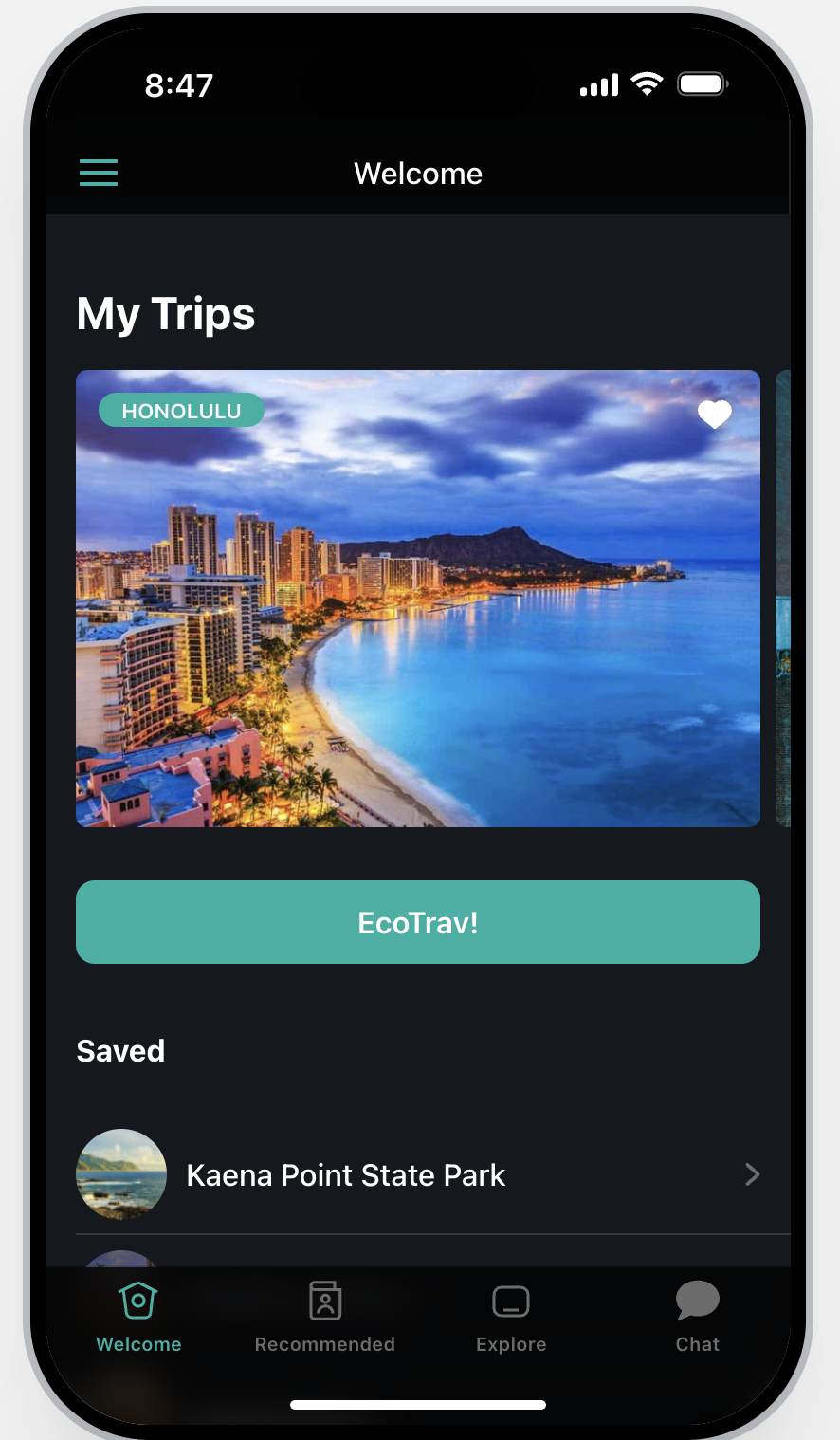Toggle the HONOLULU badge on the trip card
Screen dimensions: 840x1440
pos(180,410)
